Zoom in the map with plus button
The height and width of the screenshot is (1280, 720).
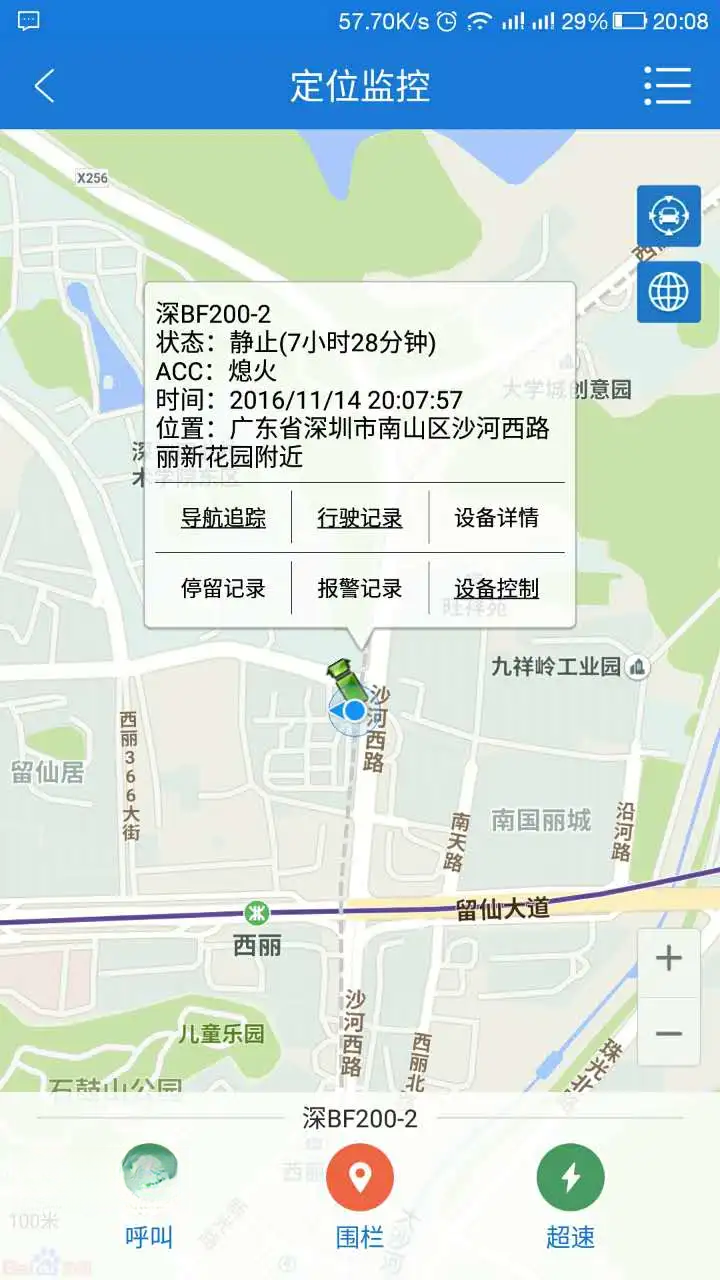point(669,959)
